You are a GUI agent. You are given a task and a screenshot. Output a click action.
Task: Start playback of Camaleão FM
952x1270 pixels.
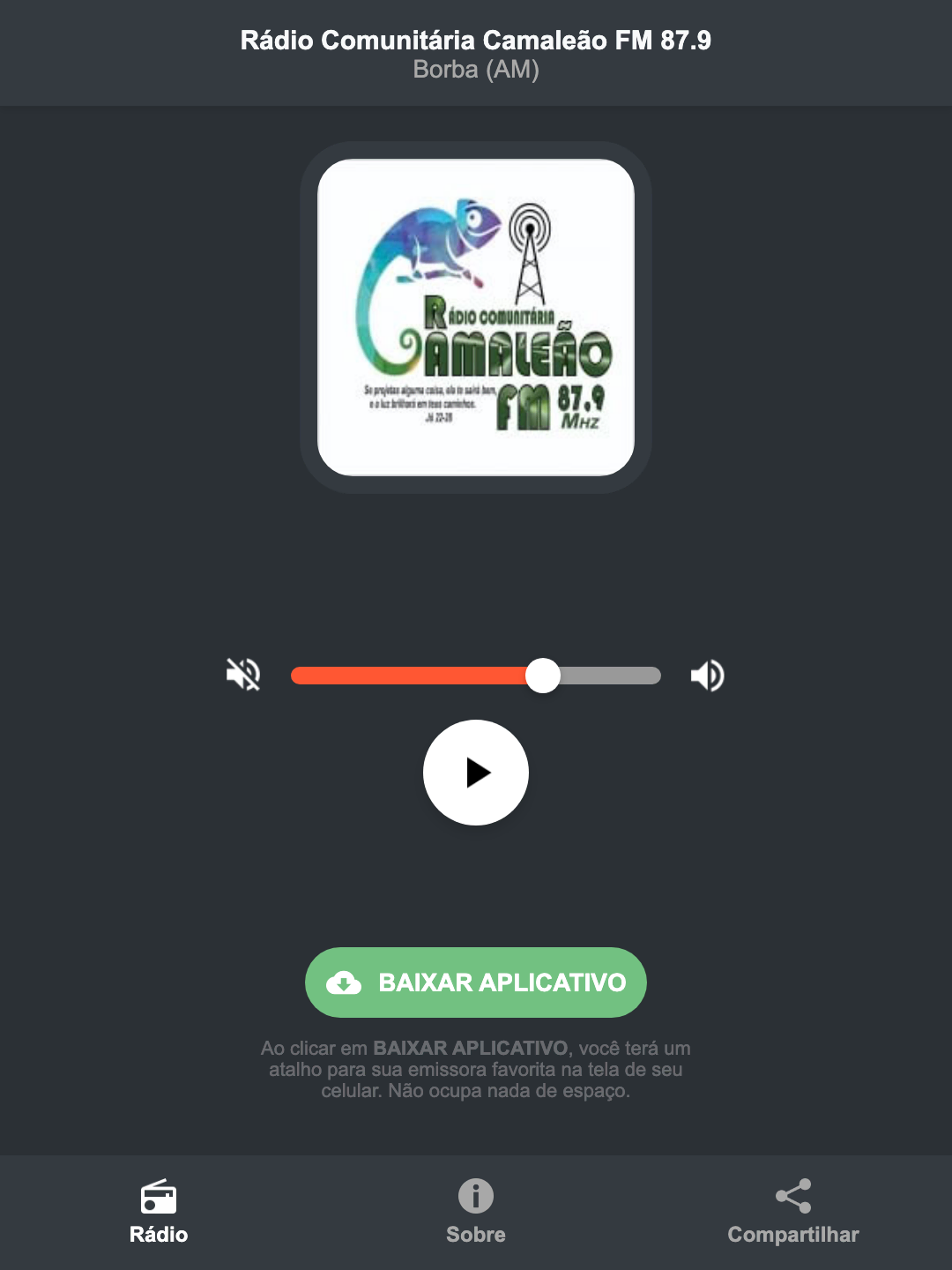(x=476, y=773)
